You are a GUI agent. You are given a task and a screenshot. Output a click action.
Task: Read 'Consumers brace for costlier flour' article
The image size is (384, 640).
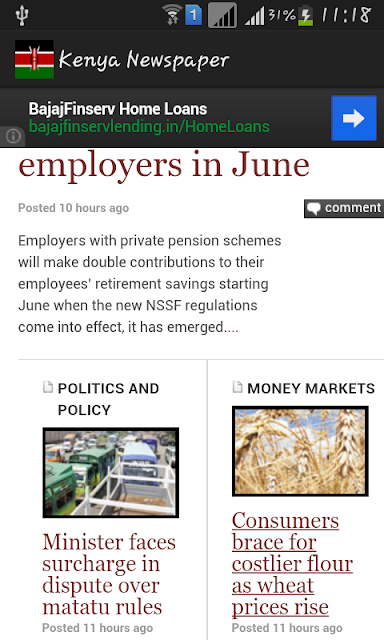[x=292, y=563]
